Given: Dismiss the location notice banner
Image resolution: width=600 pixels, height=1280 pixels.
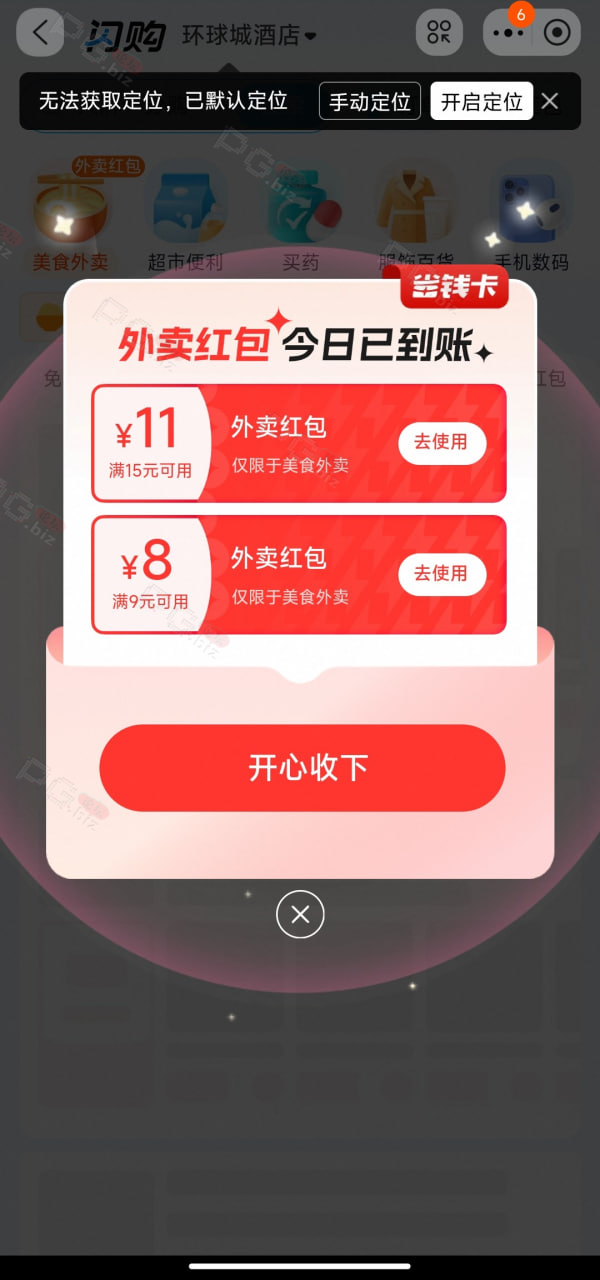Looking at the screenshot, I should 550,101.
